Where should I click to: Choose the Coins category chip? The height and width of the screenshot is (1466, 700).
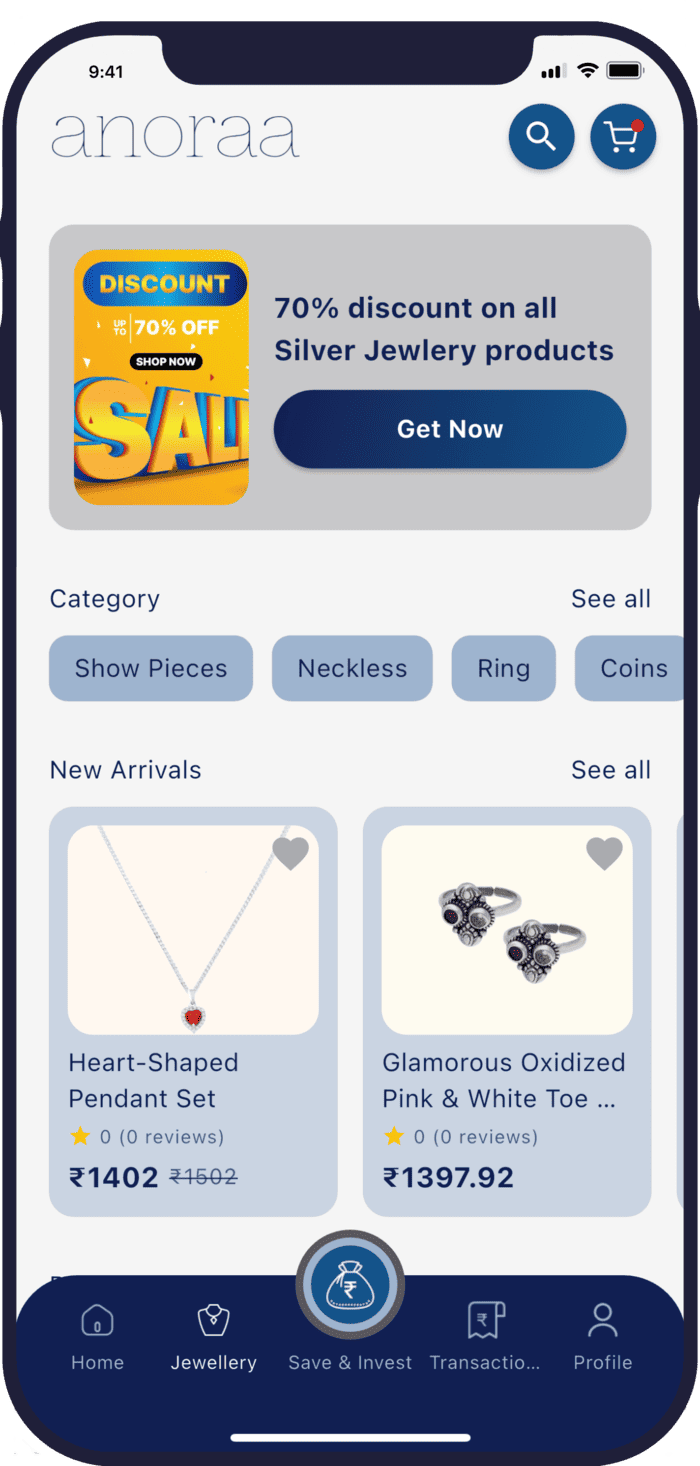coord(632,668)
